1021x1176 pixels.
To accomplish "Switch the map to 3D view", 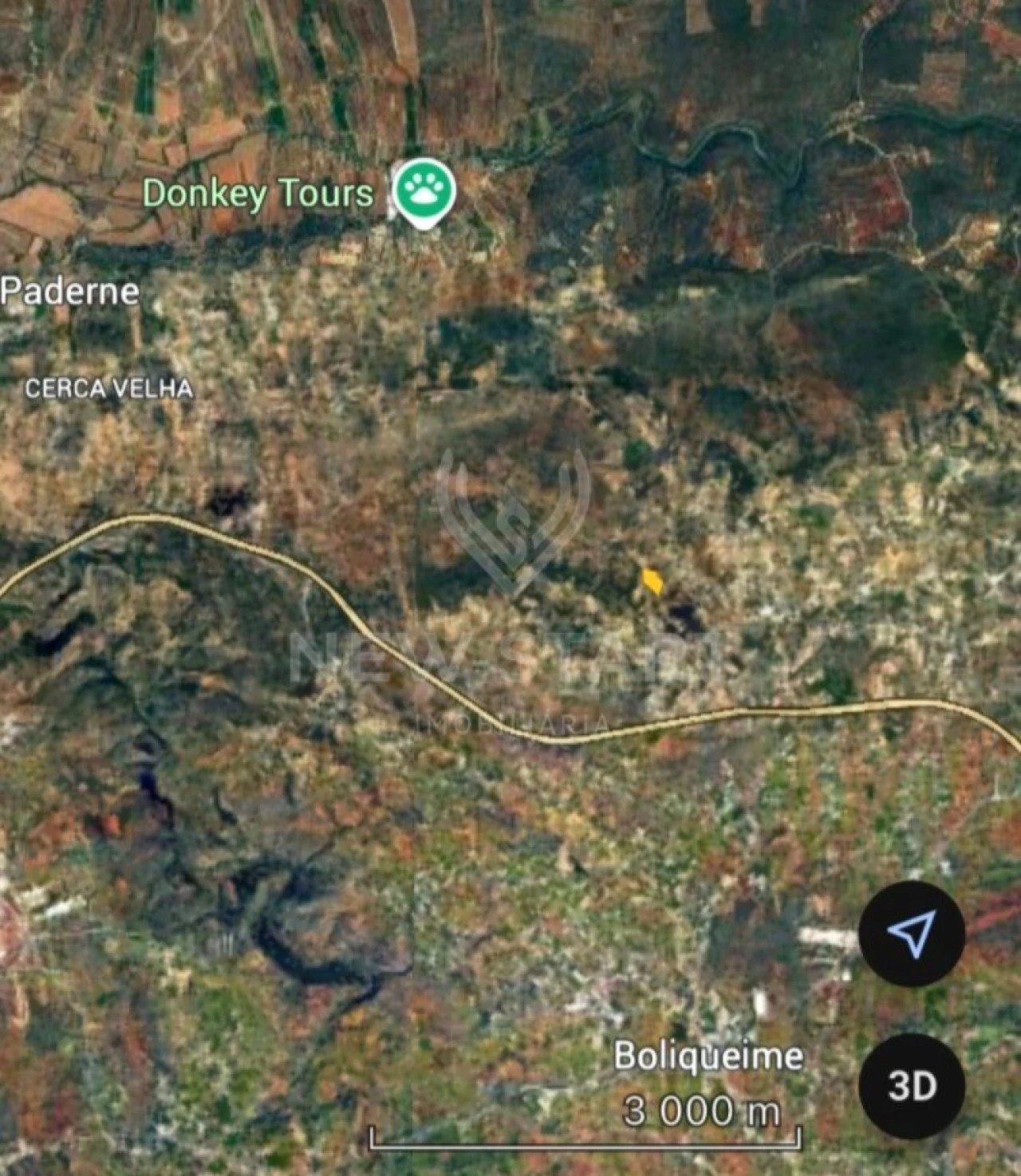I will 912,1085.
